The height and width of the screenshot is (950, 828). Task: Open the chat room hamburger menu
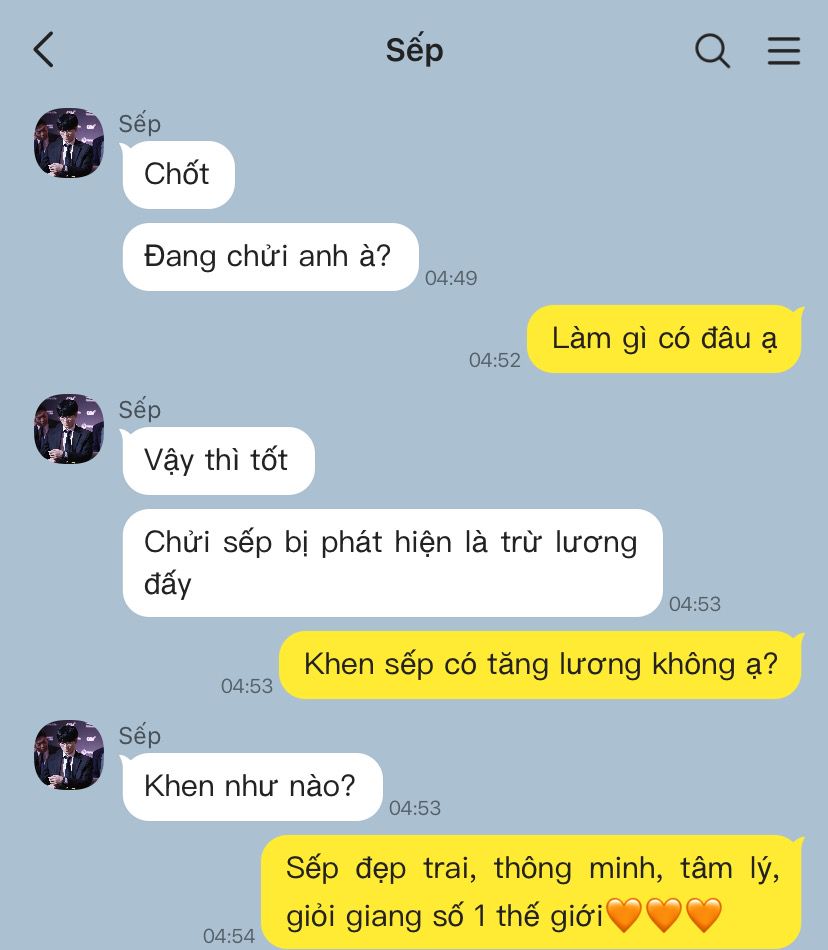click(783, 50)
